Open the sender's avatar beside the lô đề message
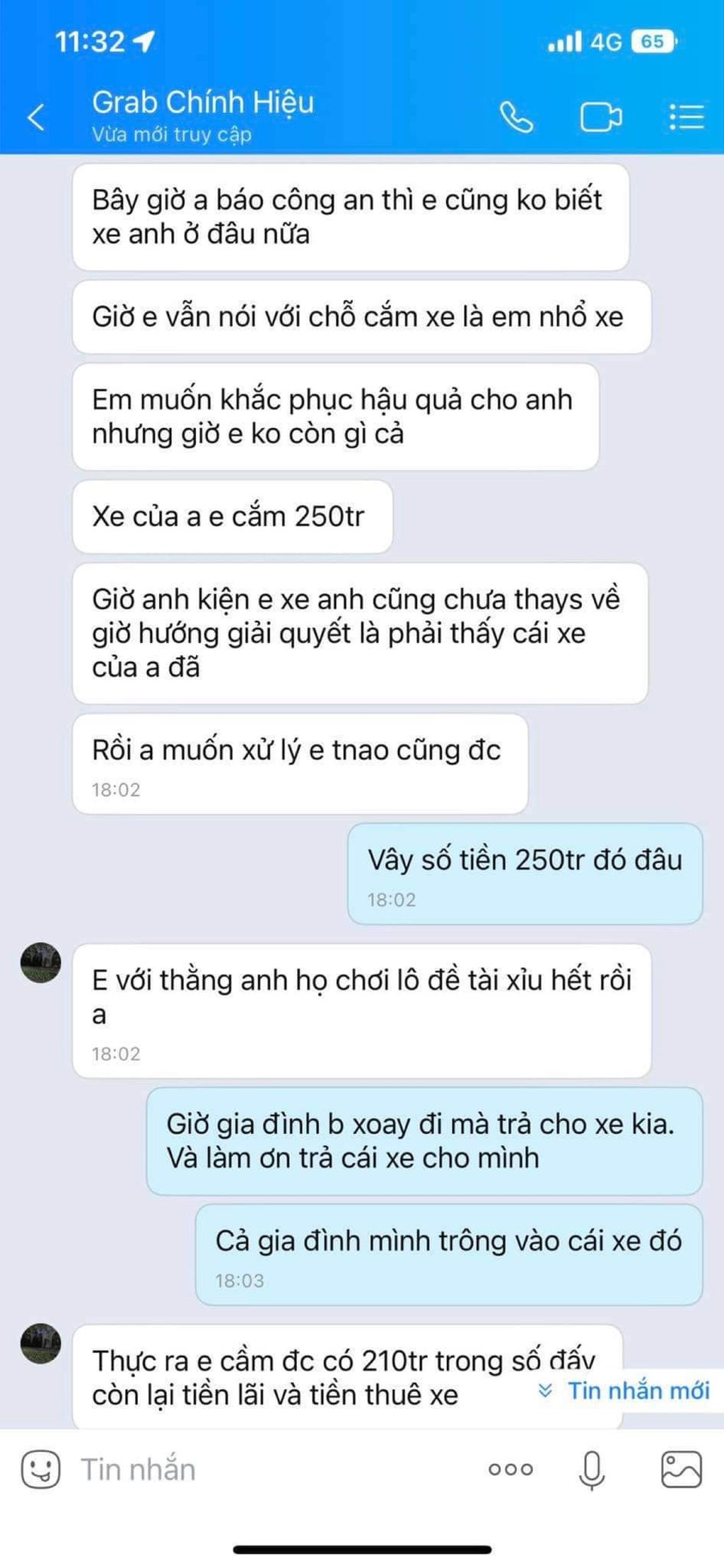The height and width of the screenshot is (1568, 724). pyautogui.click(x=40, y=963)
